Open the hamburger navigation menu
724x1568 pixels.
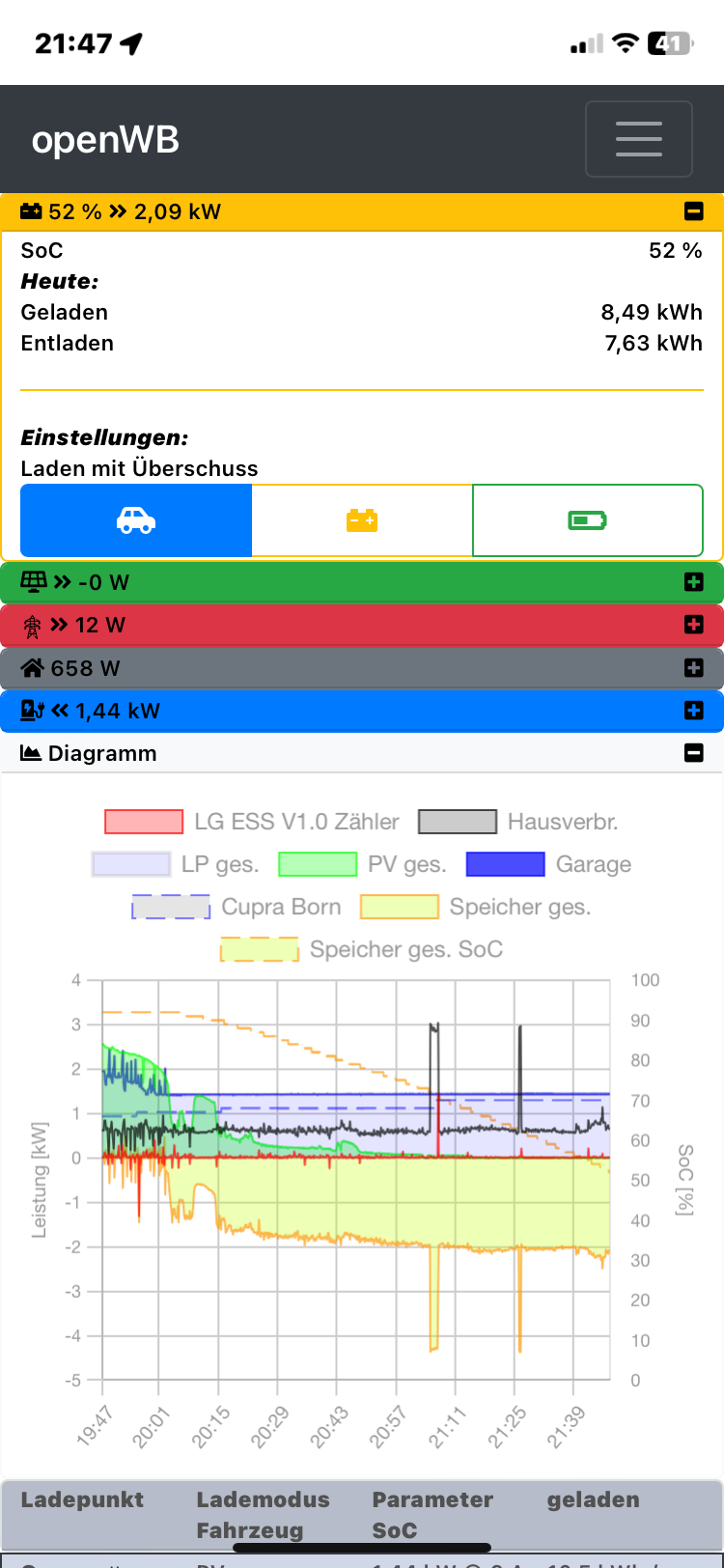click(638, 139)
